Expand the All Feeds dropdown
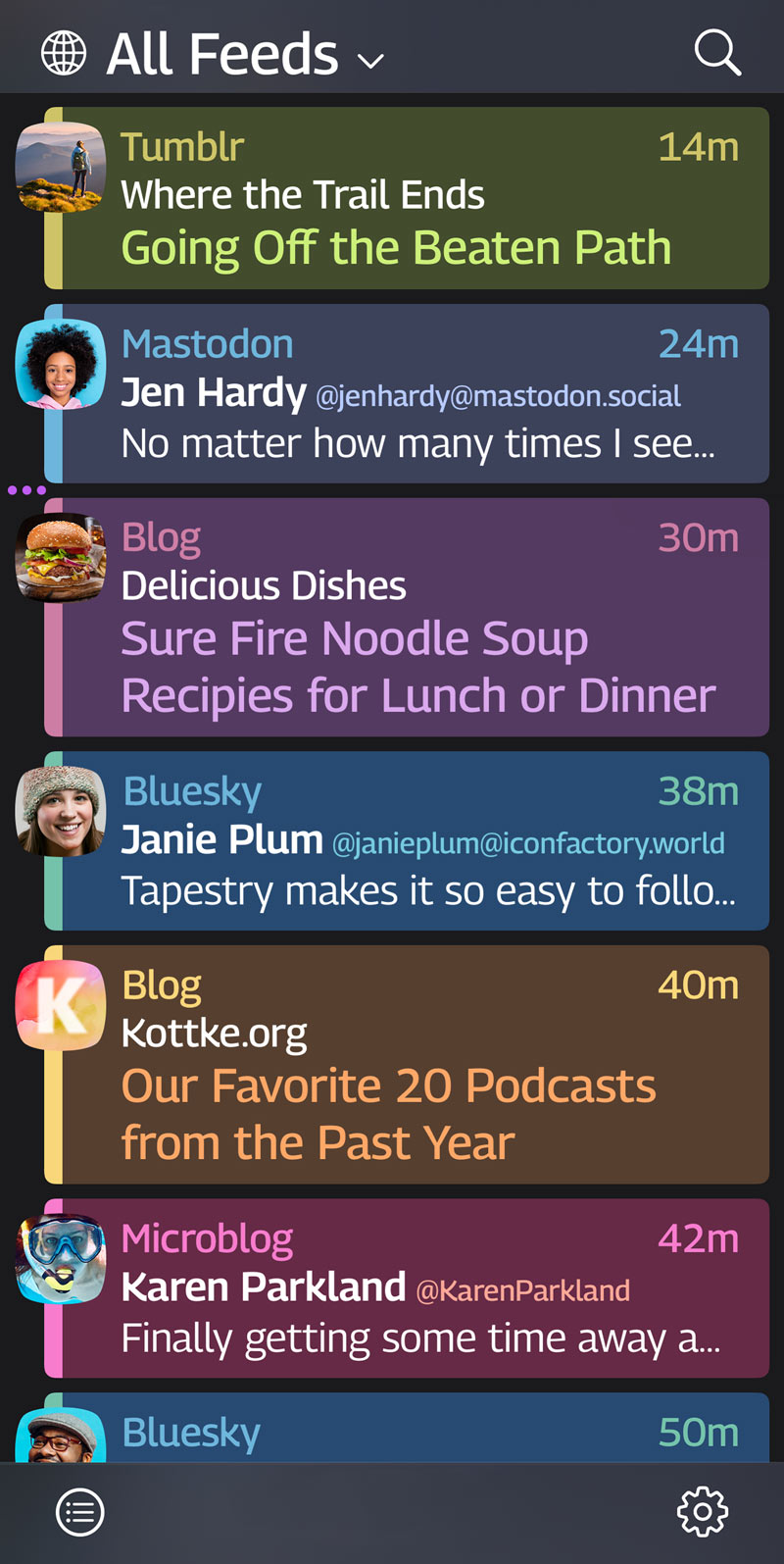 [213, 53]
